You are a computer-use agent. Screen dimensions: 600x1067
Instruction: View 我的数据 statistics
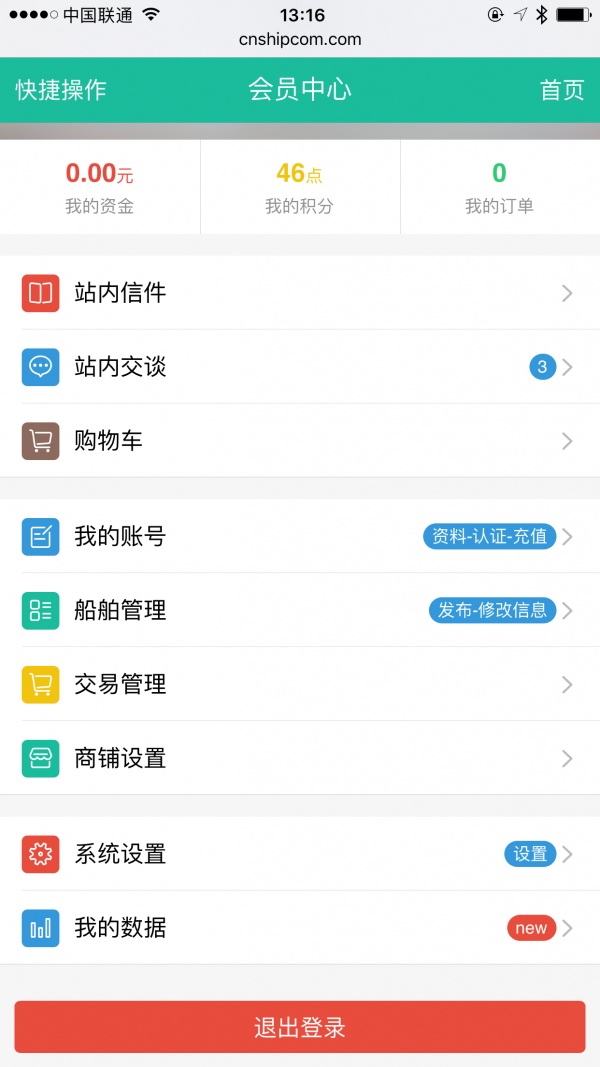click(x=300, y=929)
